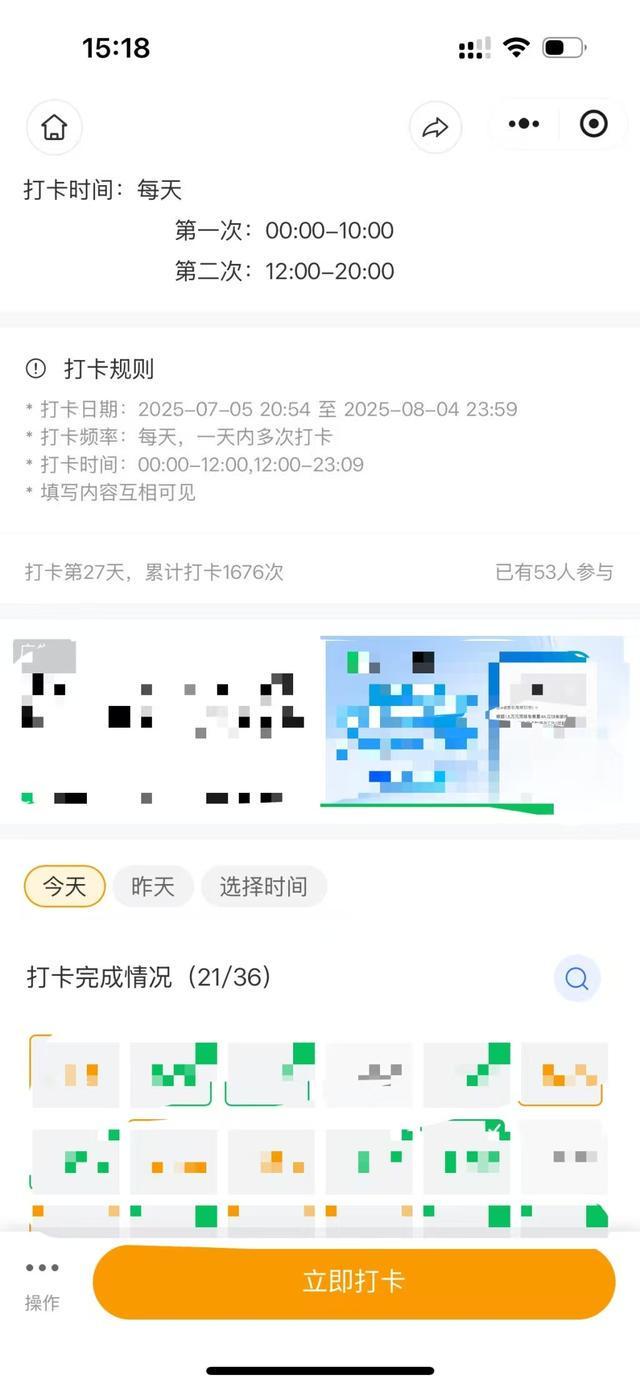
Task: Tap the 立即打卡 button
Action: click(353, 1282)
